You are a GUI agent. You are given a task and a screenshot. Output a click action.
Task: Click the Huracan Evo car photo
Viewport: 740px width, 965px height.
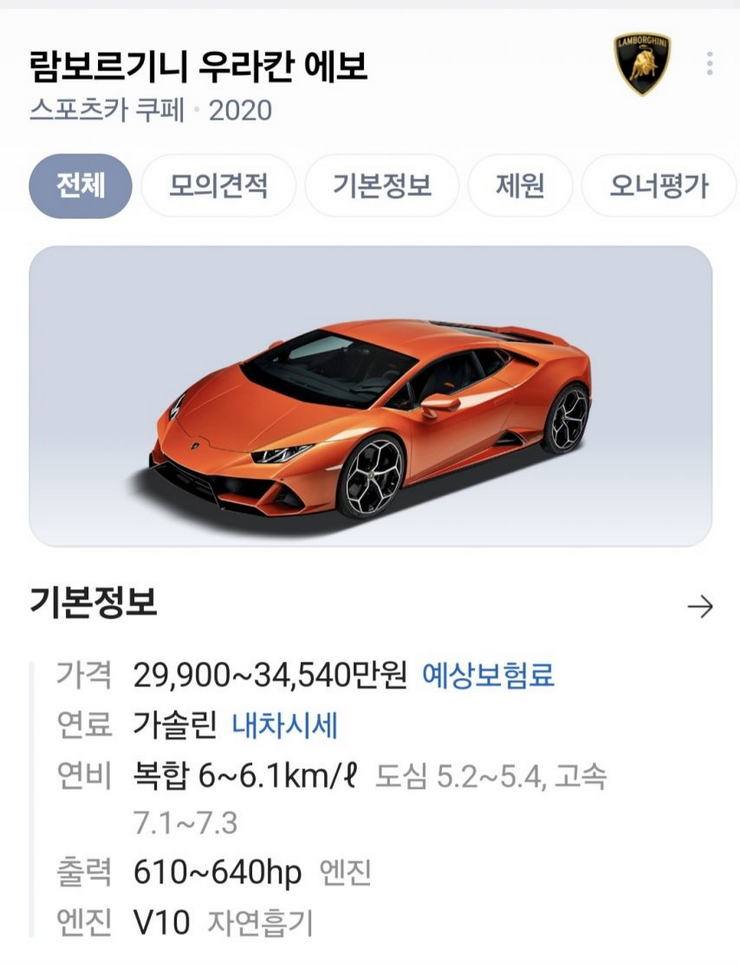tap(370, 395)
